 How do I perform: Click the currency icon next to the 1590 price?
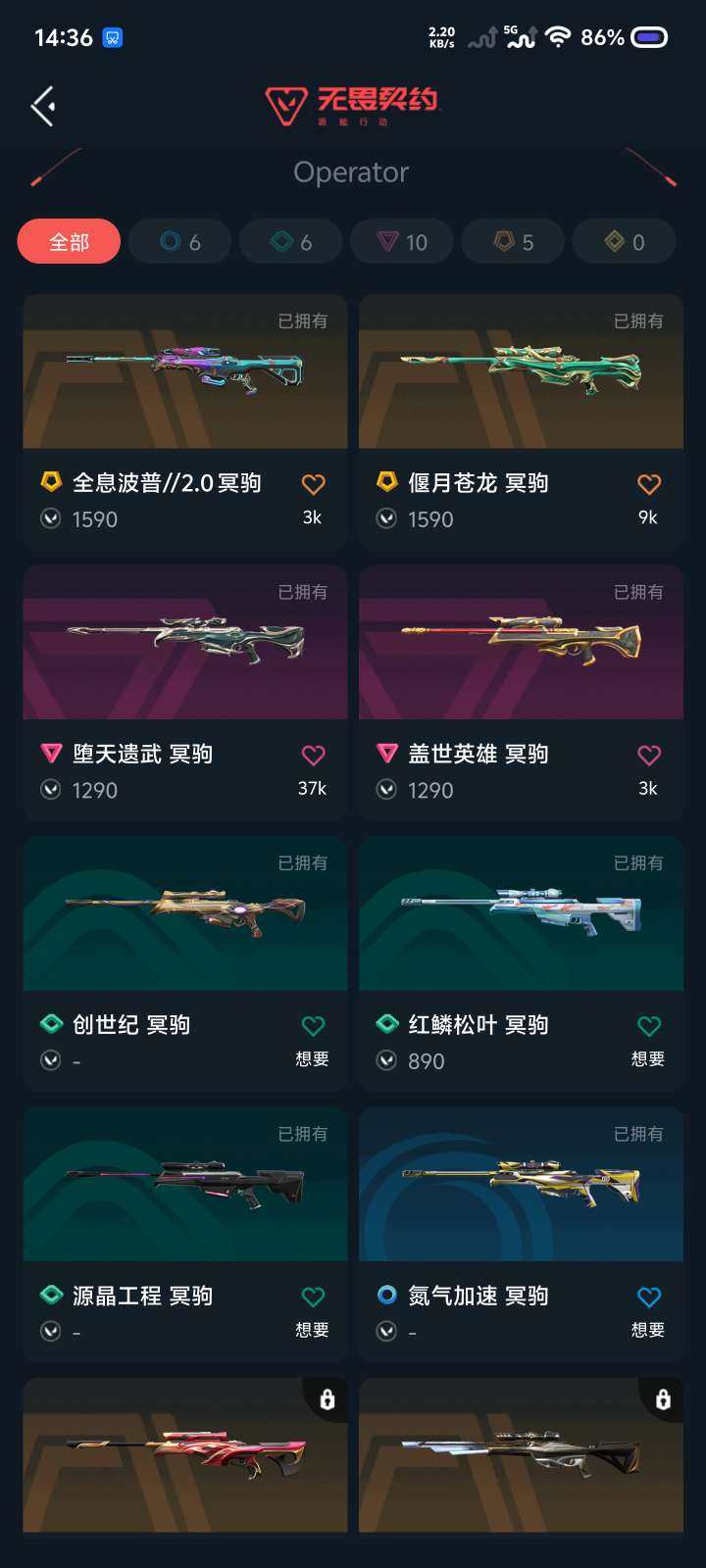pyautogui.click(x=49, y=518)
